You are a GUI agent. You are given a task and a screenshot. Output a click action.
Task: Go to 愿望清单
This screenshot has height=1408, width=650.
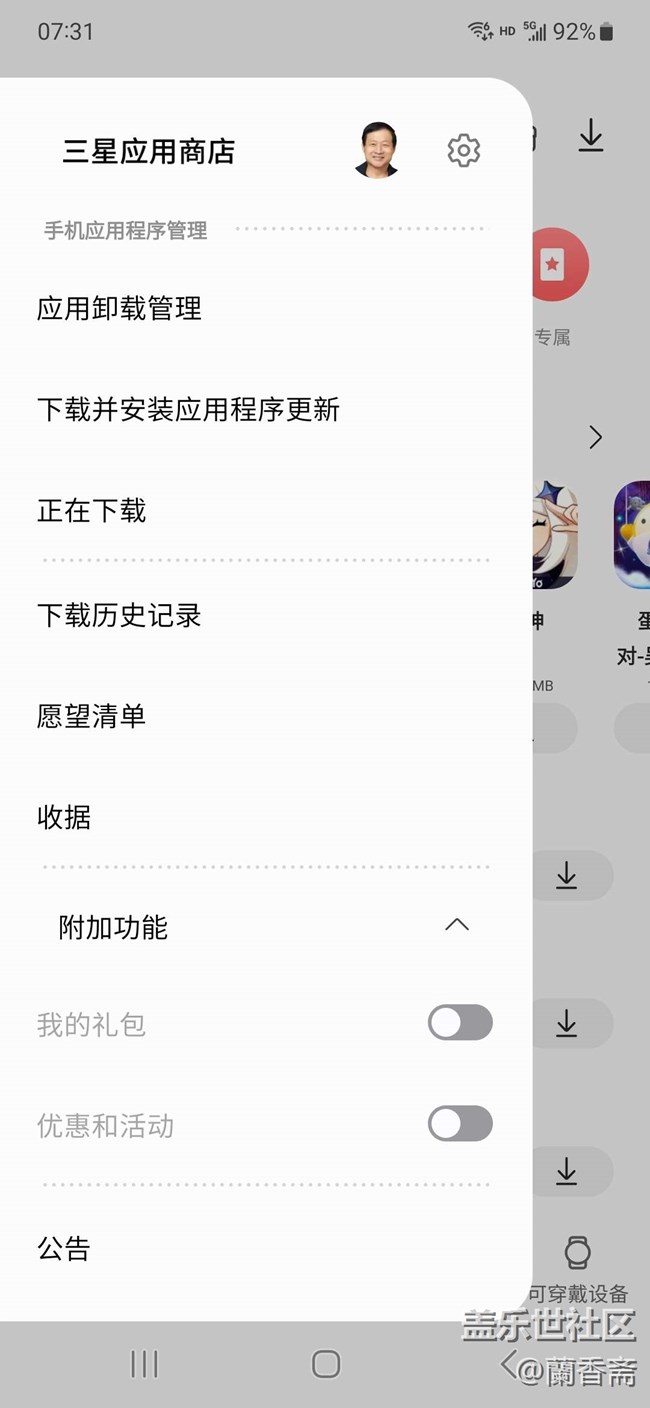92,716
